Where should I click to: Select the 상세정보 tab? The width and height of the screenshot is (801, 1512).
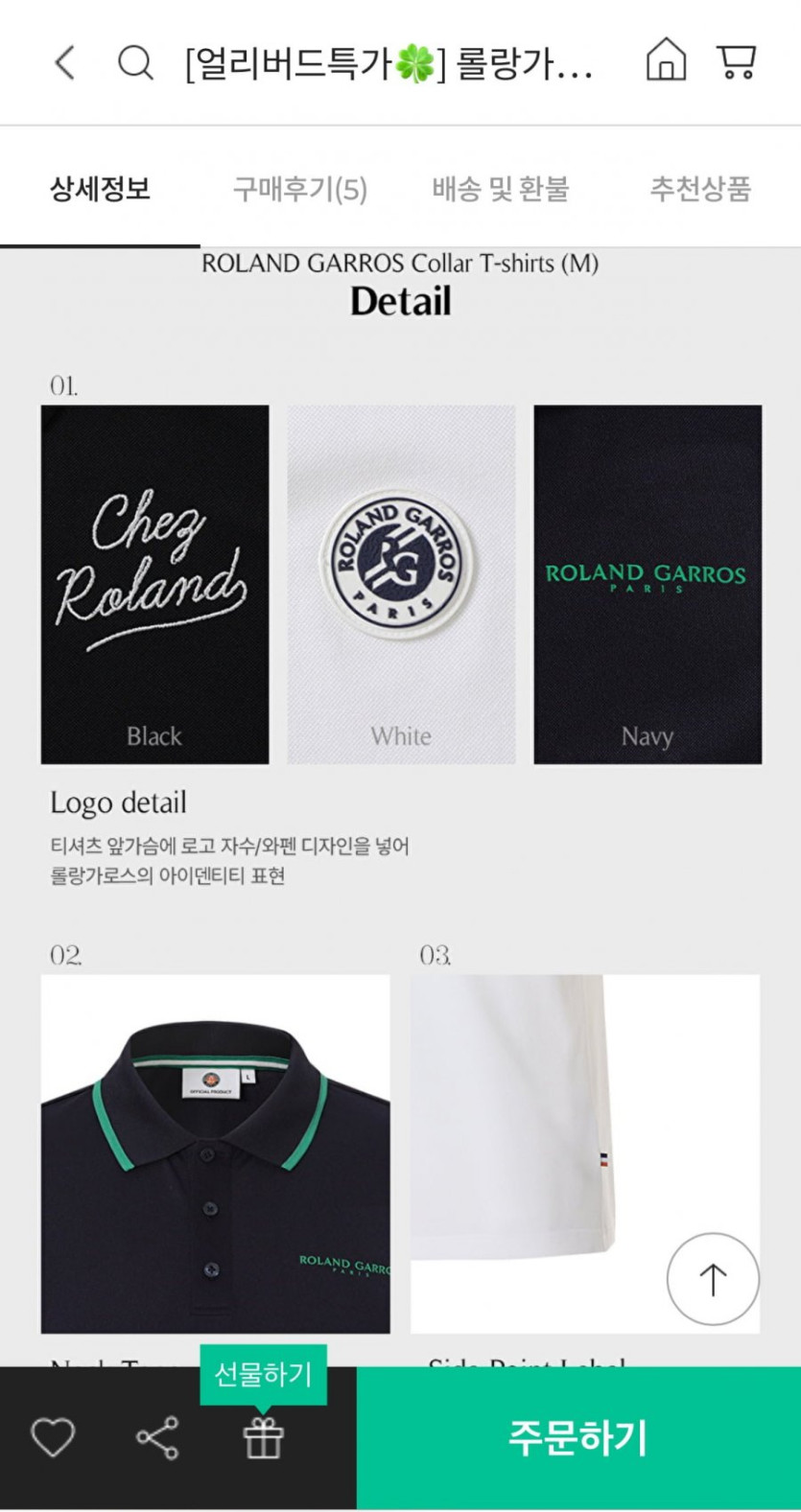[100, 188]
